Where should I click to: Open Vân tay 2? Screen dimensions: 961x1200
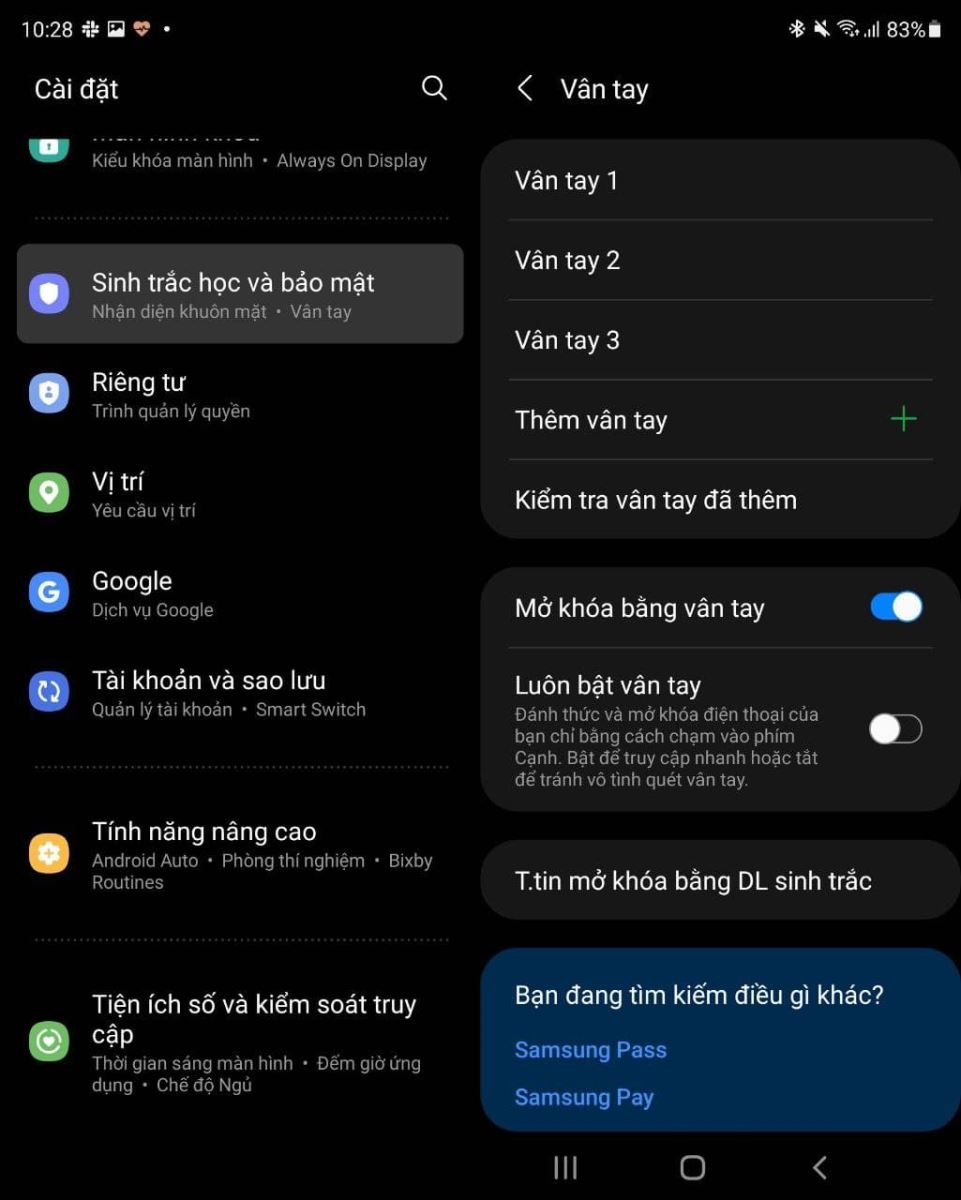[x=720, y=260]
